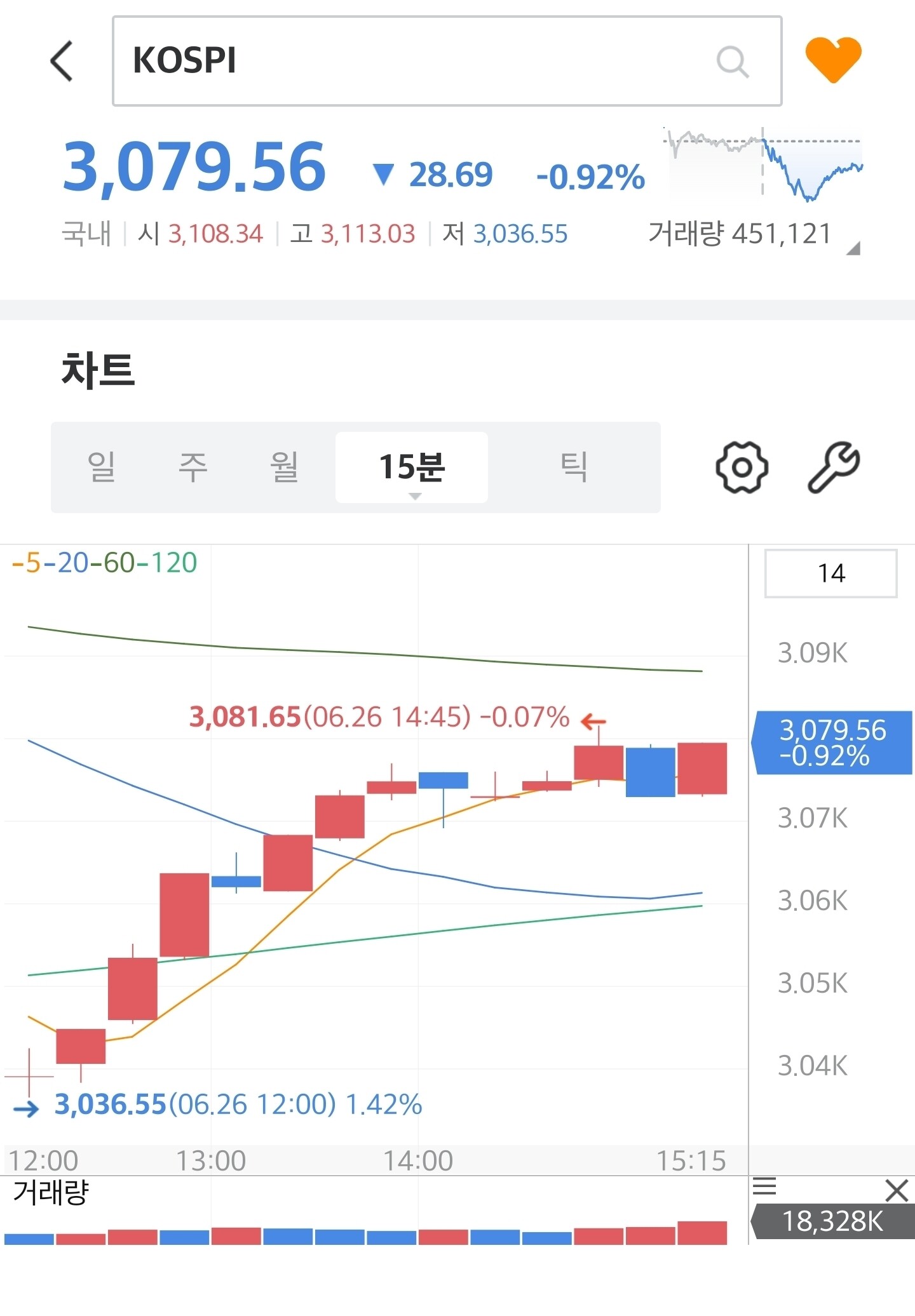Open the 15분 interval dropdown
The image size is (915, 1316).
412,469
